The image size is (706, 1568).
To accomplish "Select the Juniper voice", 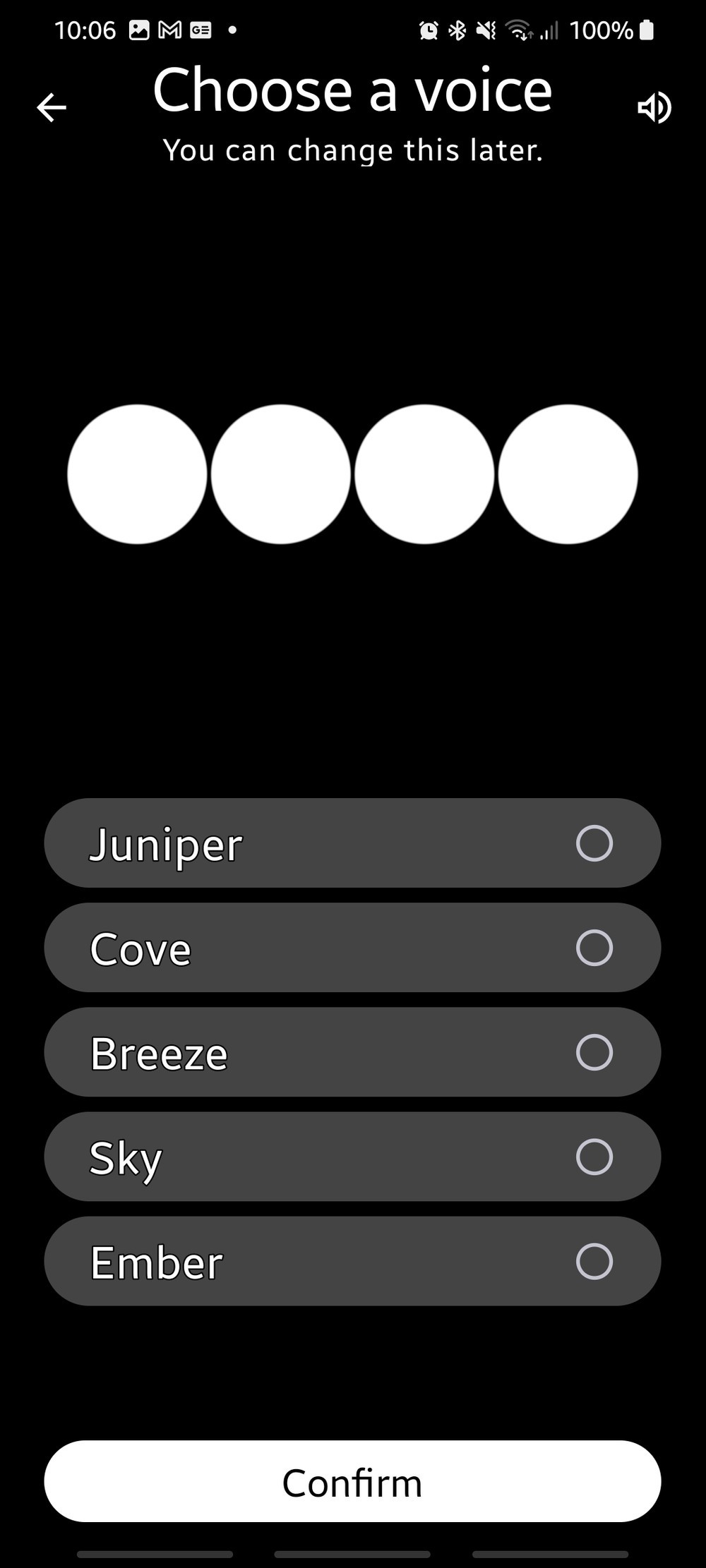I will 352,843.
